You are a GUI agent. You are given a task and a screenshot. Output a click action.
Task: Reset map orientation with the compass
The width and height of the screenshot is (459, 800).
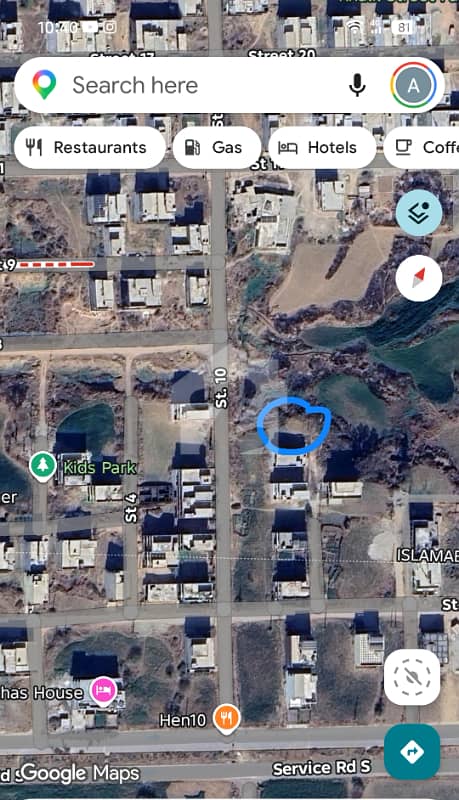pyautogui.click(x=419, y=279)
